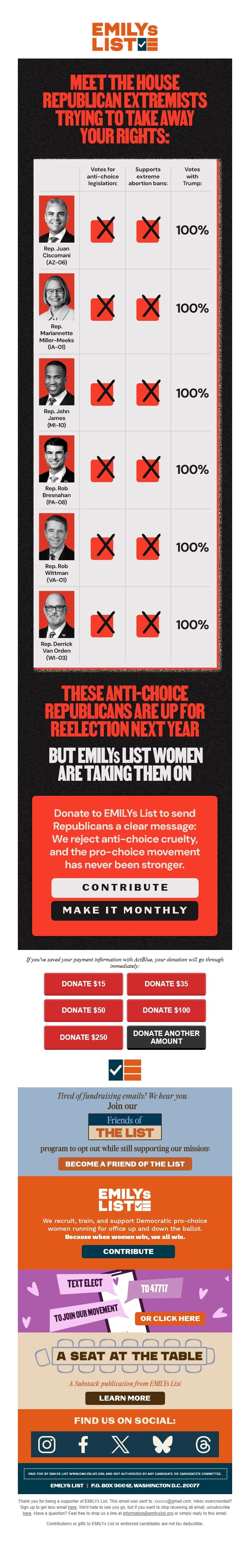Choose the DONATE $35 button
Viewport: 250px width, 1568px height.
(166, 983)
